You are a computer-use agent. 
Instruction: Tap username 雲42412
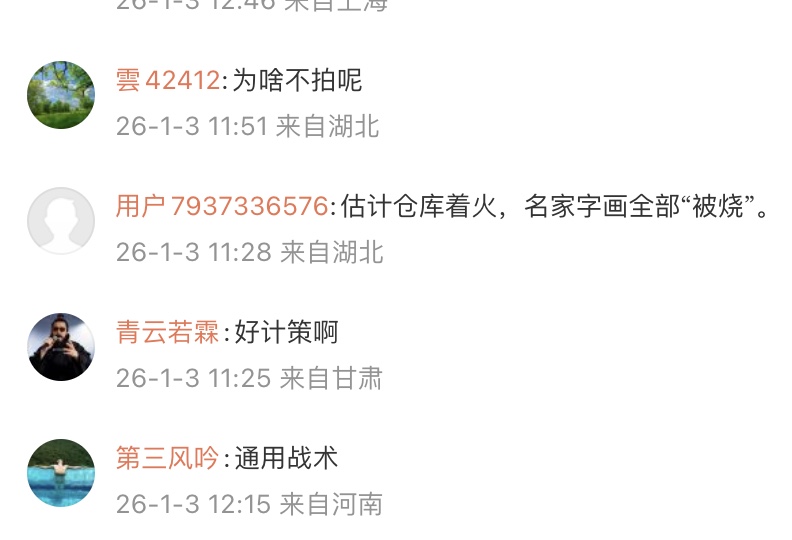[x=167, y=81]
